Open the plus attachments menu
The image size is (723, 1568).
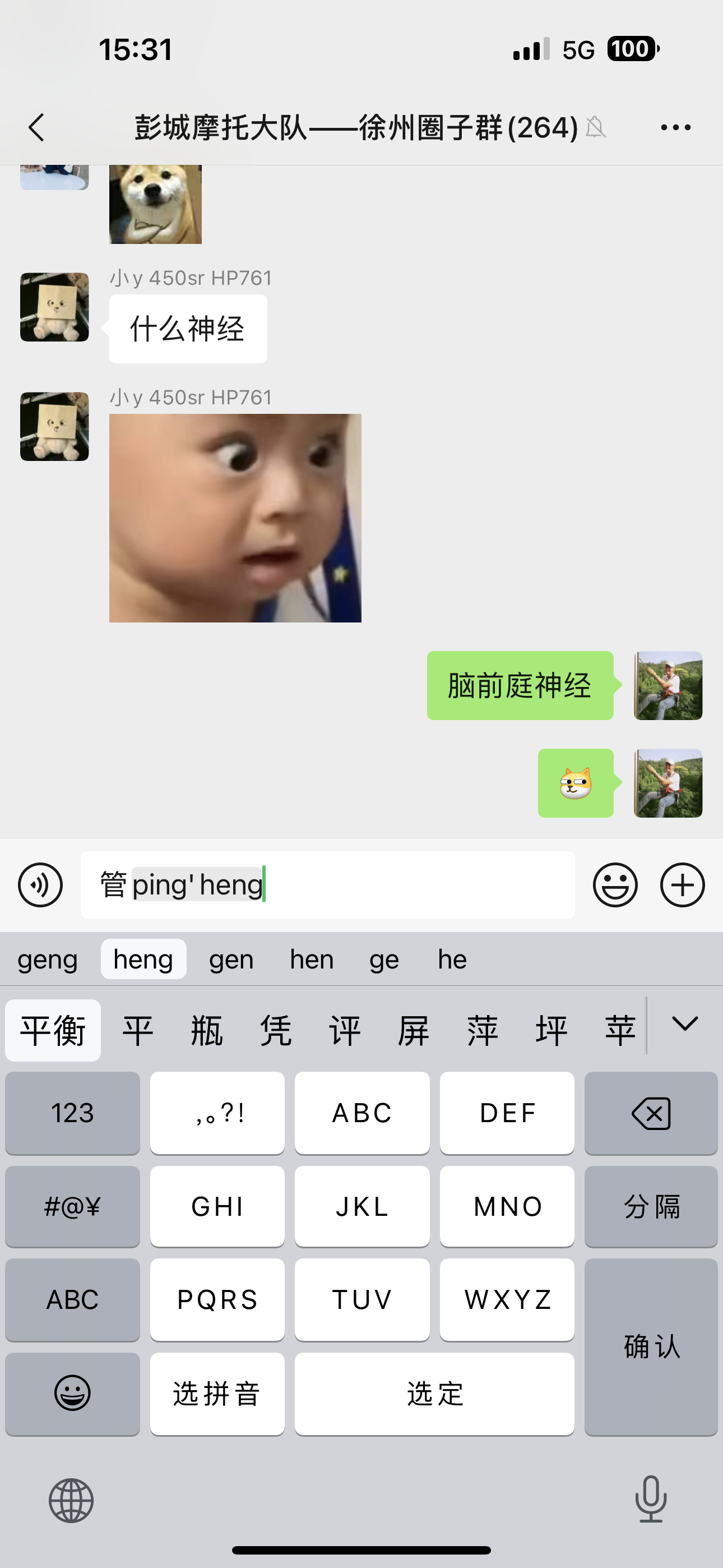tap(682, 884)
